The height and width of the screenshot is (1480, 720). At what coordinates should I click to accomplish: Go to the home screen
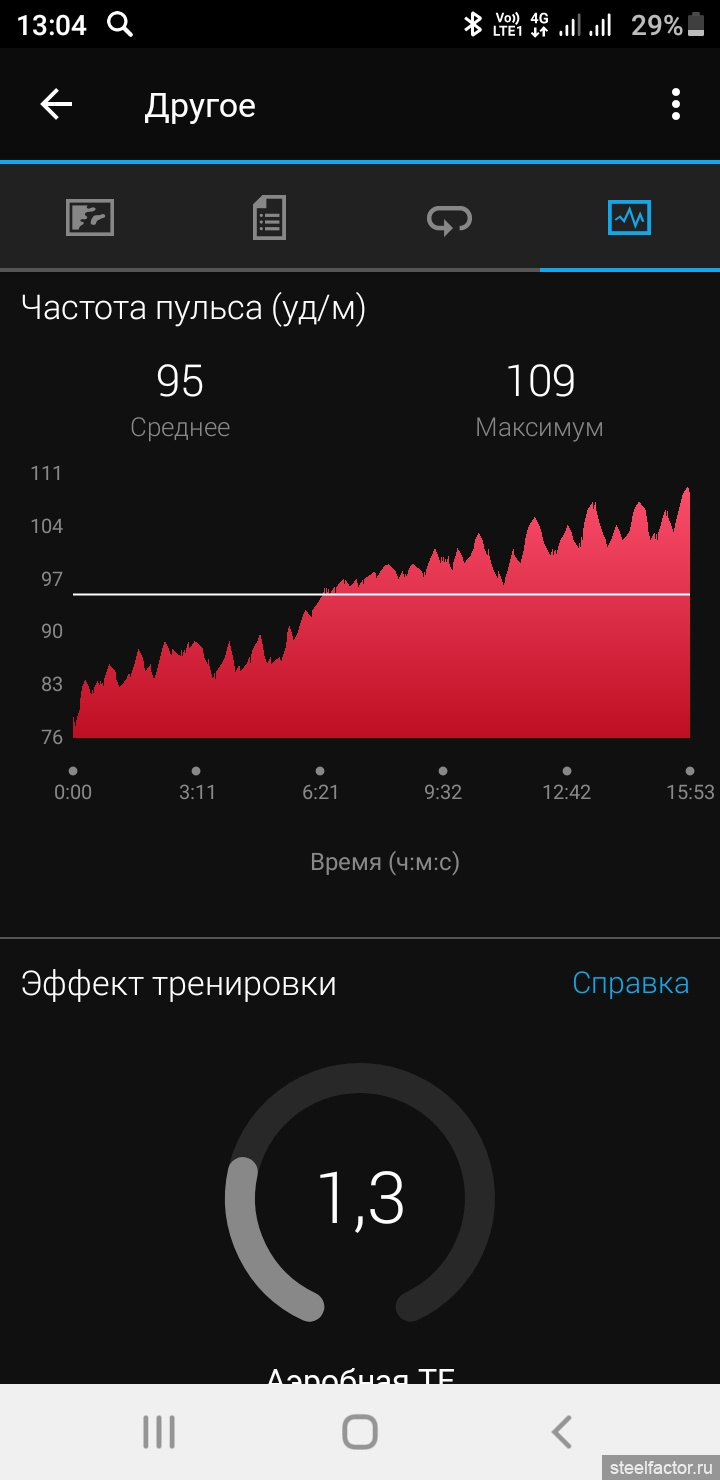(360, 1432)
